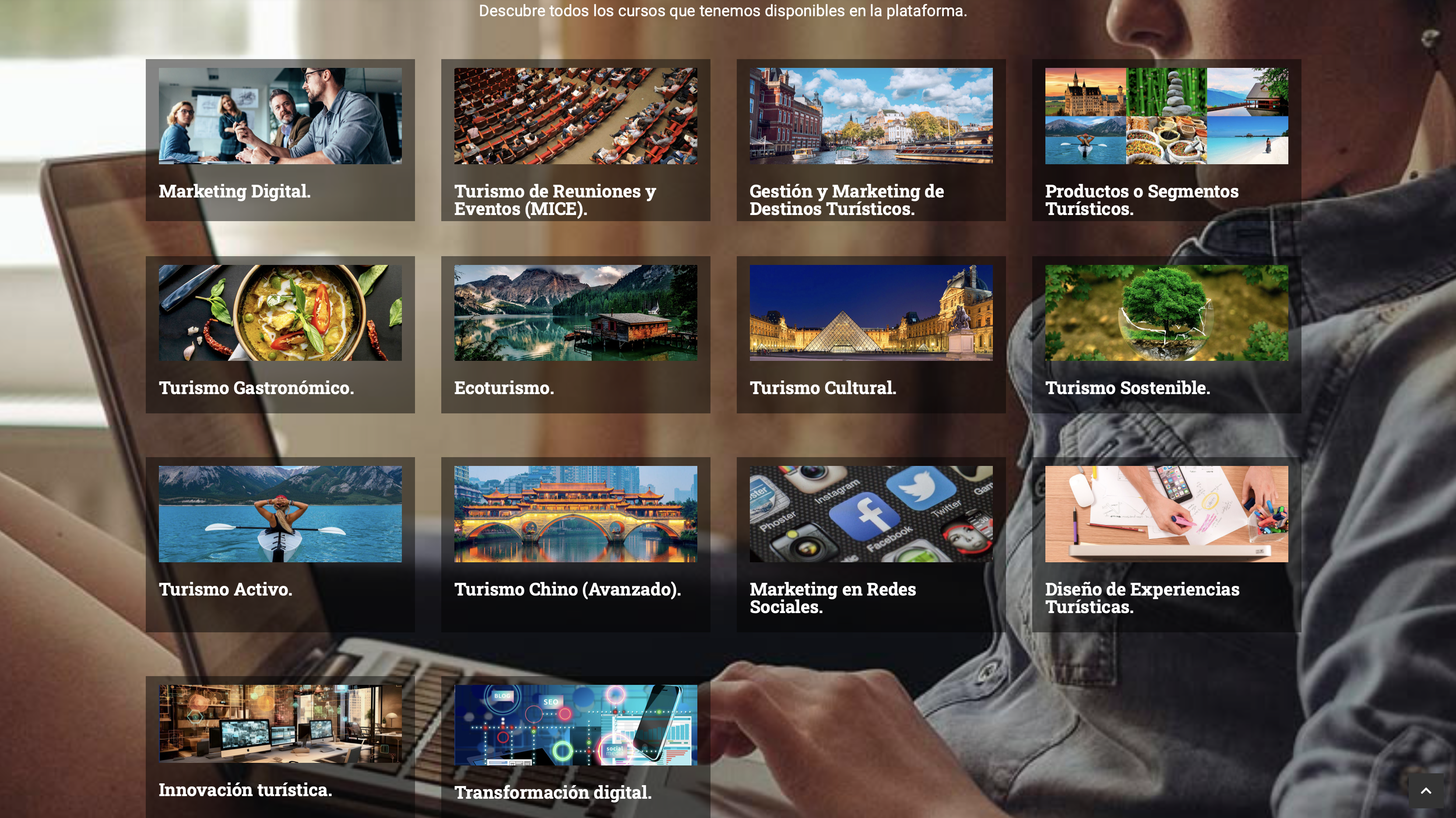Select the Turismo Sostenible course
Screen dimensions: 1456x818
coord(1166,334)
